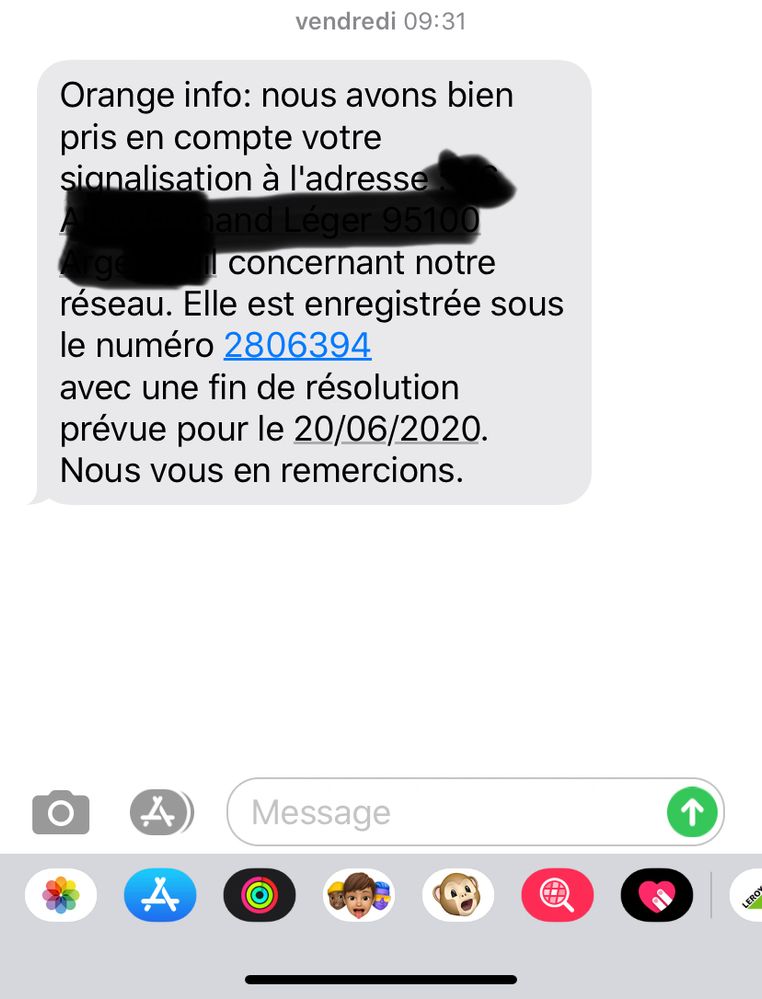This screenshot has width=762, height=999.
Task: Open the Memoji Stickers app
Action: click(x=358, y=895)
